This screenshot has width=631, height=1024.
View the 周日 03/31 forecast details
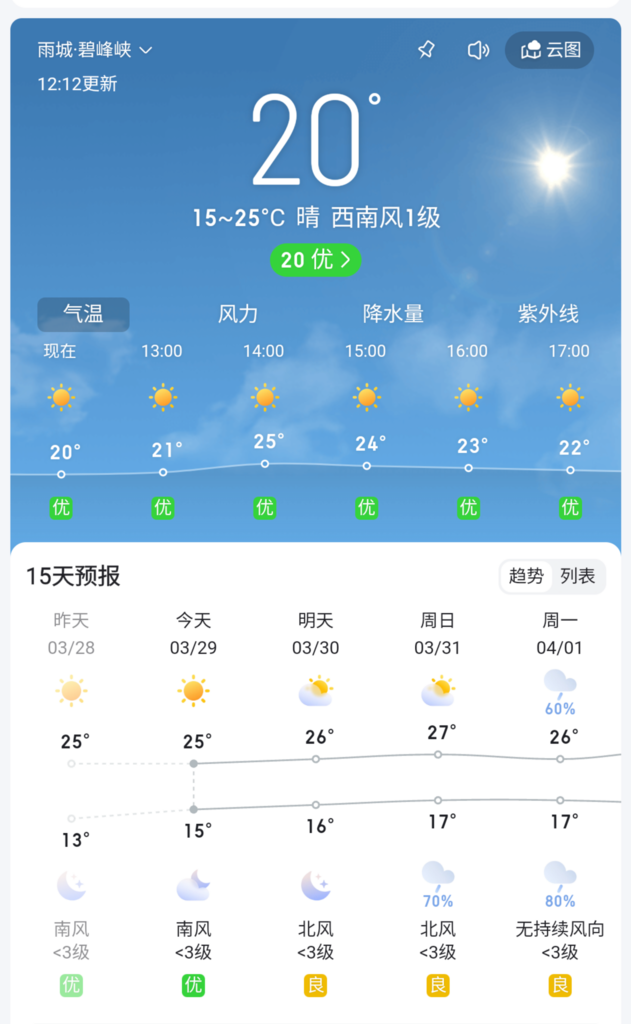tap(438, 634)
